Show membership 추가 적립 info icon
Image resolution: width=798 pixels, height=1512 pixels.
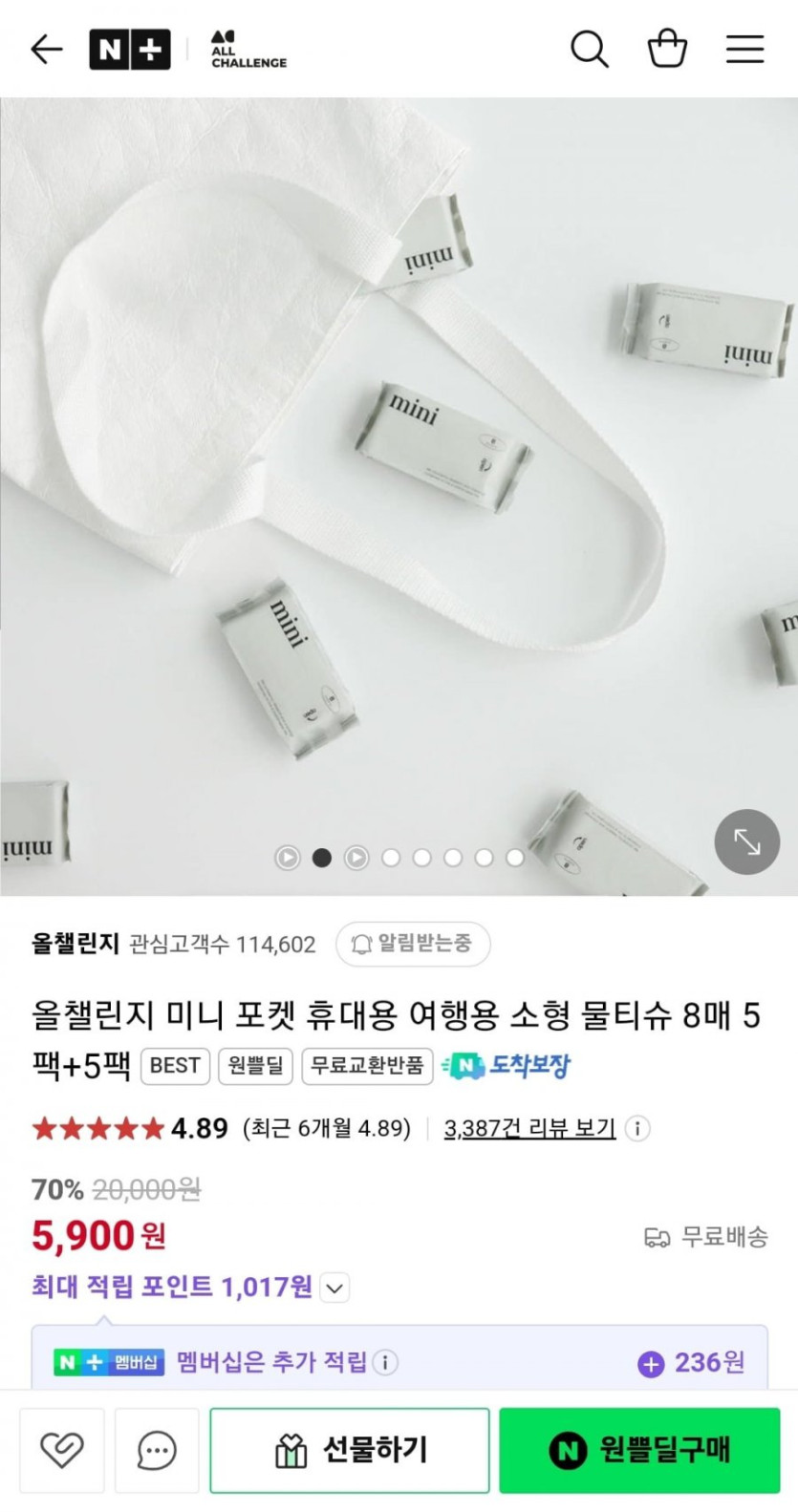(385, 1362)
